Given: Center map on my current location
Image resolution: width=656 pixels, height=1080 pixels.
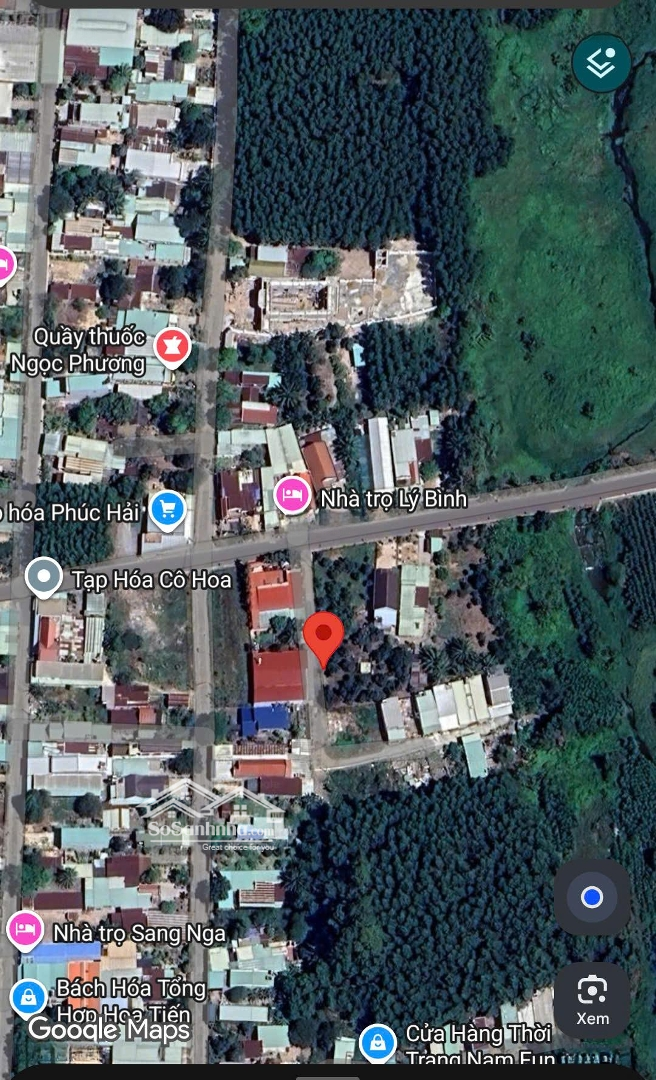Looking at the screenshot, I should point(592,897).
